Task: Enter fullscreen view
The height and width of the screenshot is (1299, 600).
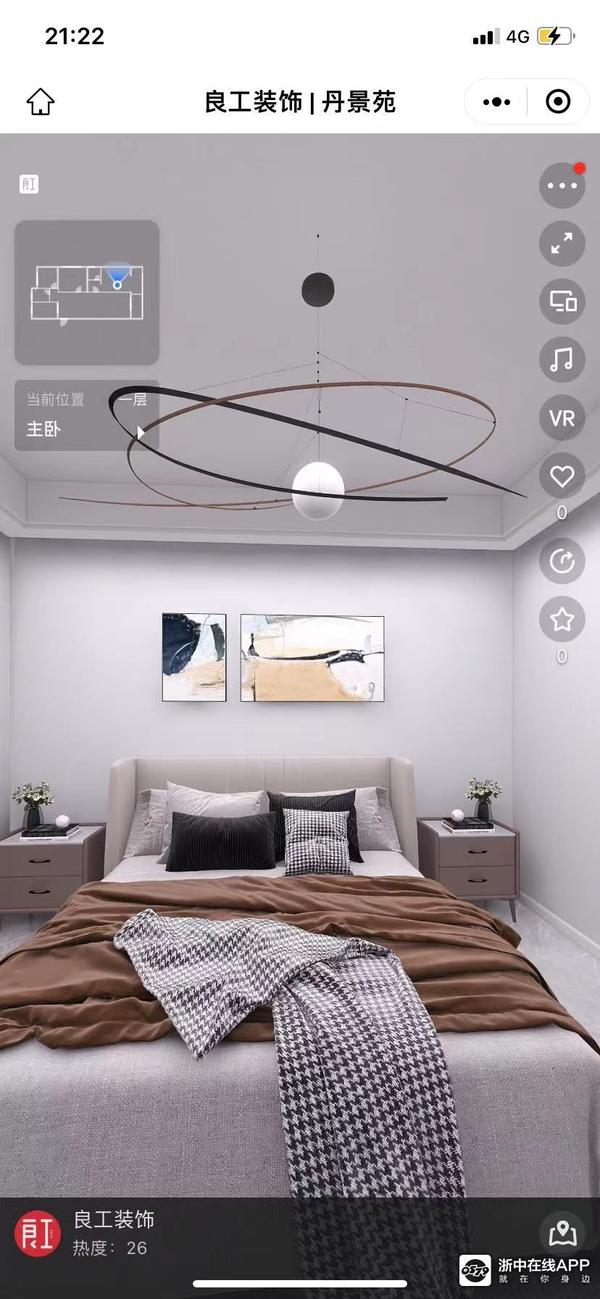Action: (562, 243)
